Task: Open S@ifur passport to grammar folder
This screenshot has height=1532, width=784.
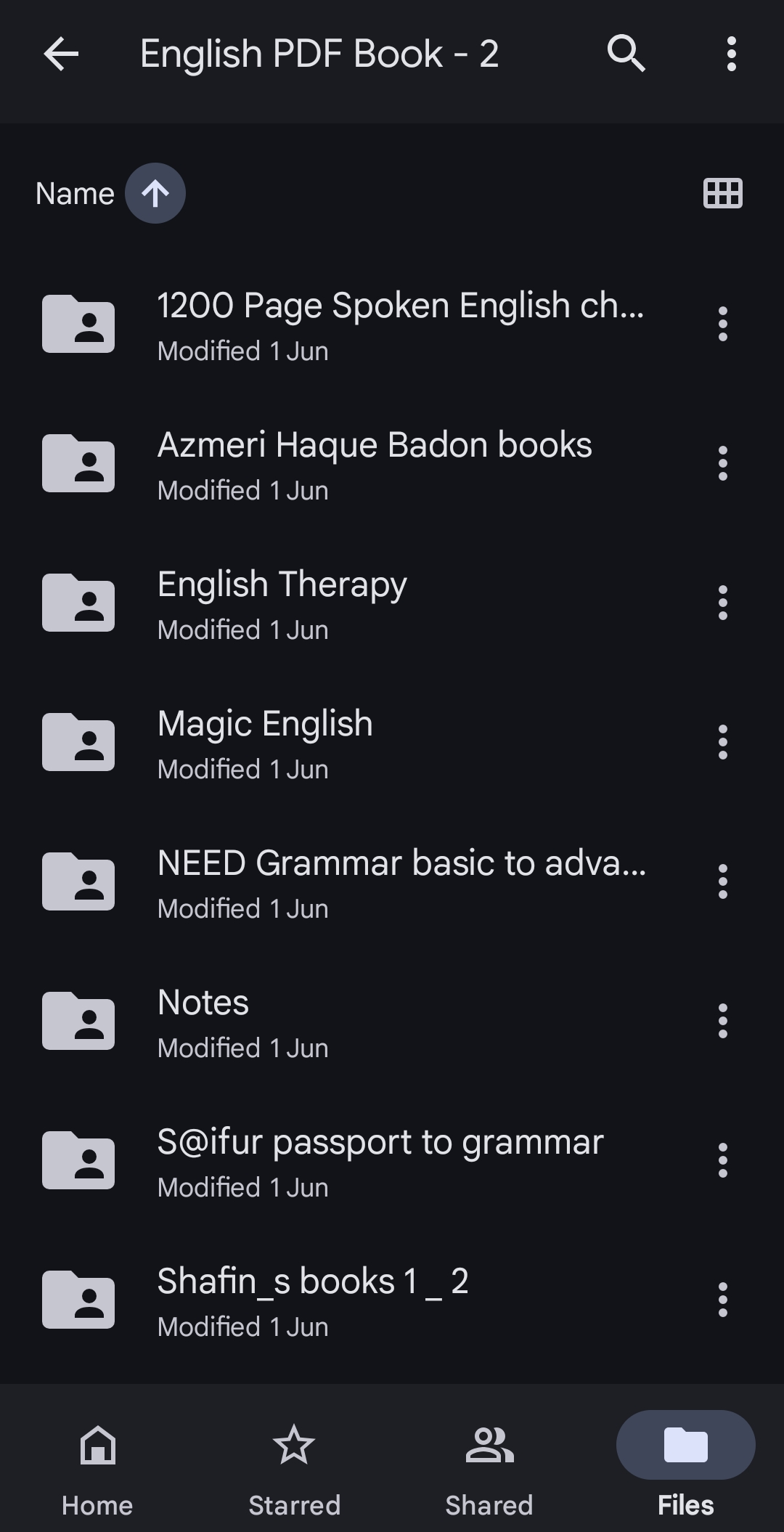Action: click(x=380, y=1160)
